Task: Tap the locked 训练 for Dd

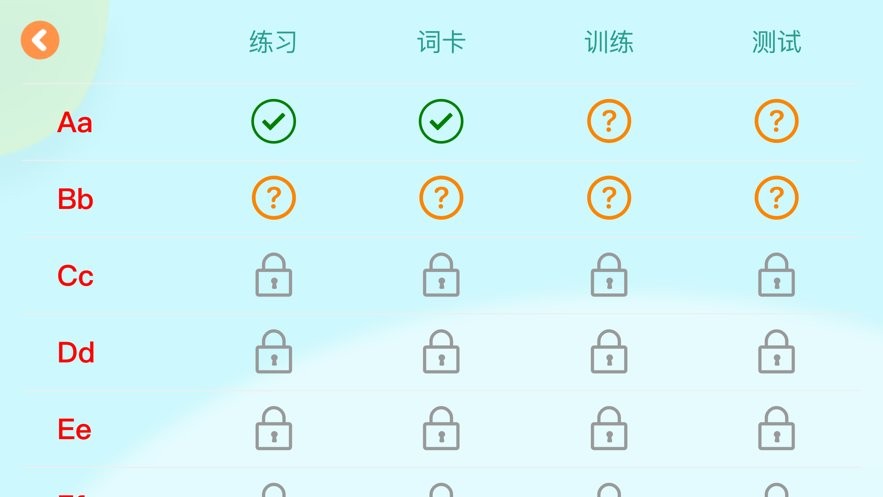Action: pyautogui.click(x=609, y=352)
